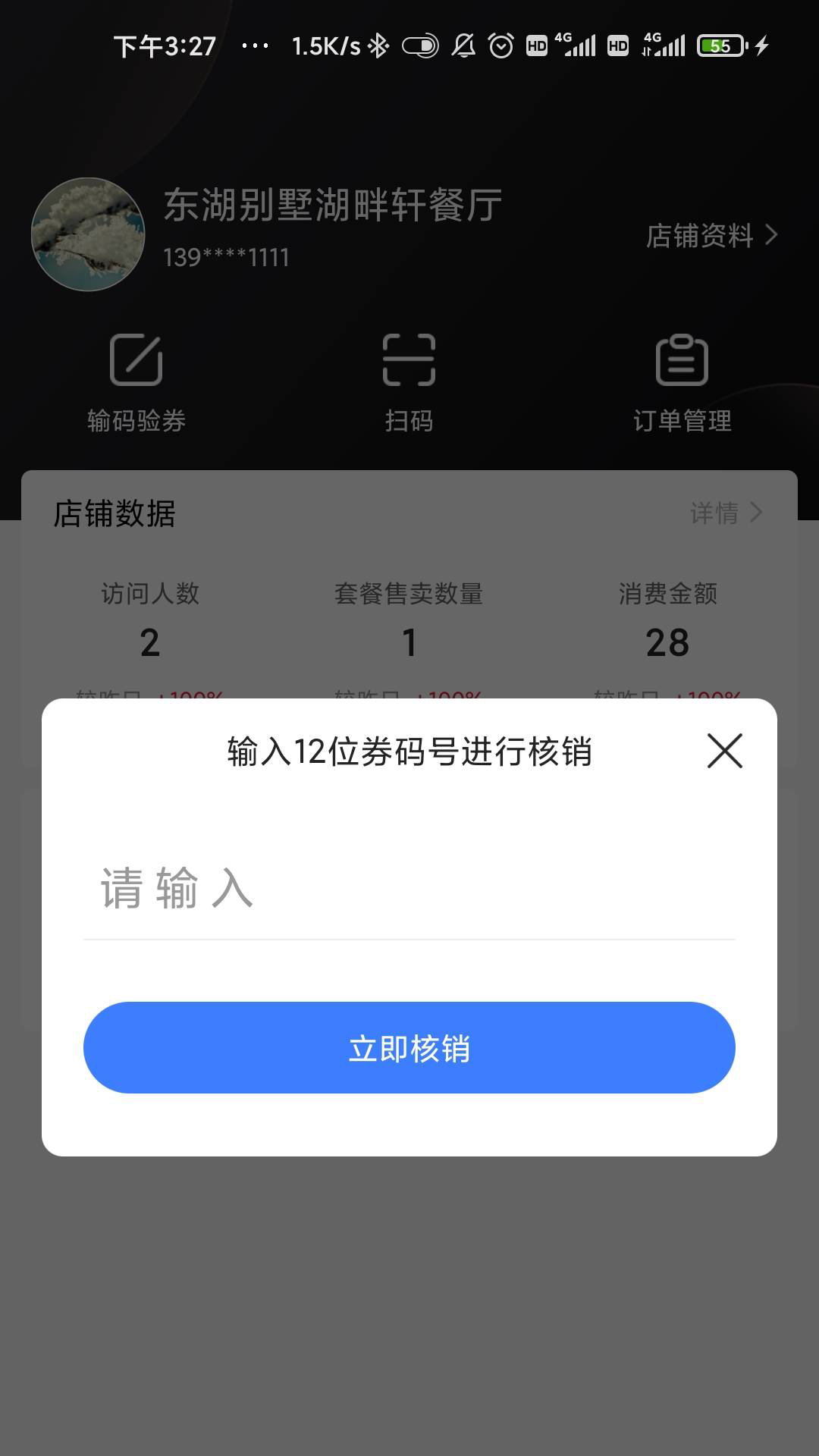819x1456 pixels.
Task: Tap the alarm clock icon in the status bar
Action: pos(500,45)
